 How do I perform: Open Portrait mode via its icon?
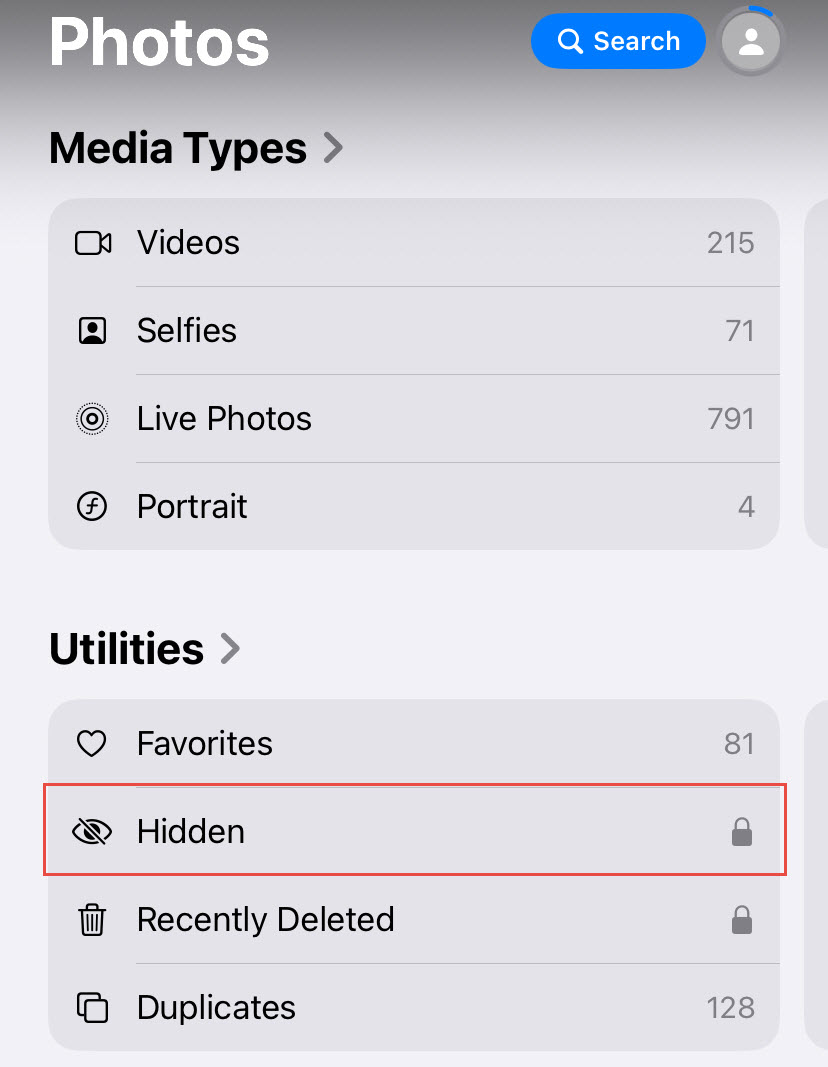click(x=92, y=506)
